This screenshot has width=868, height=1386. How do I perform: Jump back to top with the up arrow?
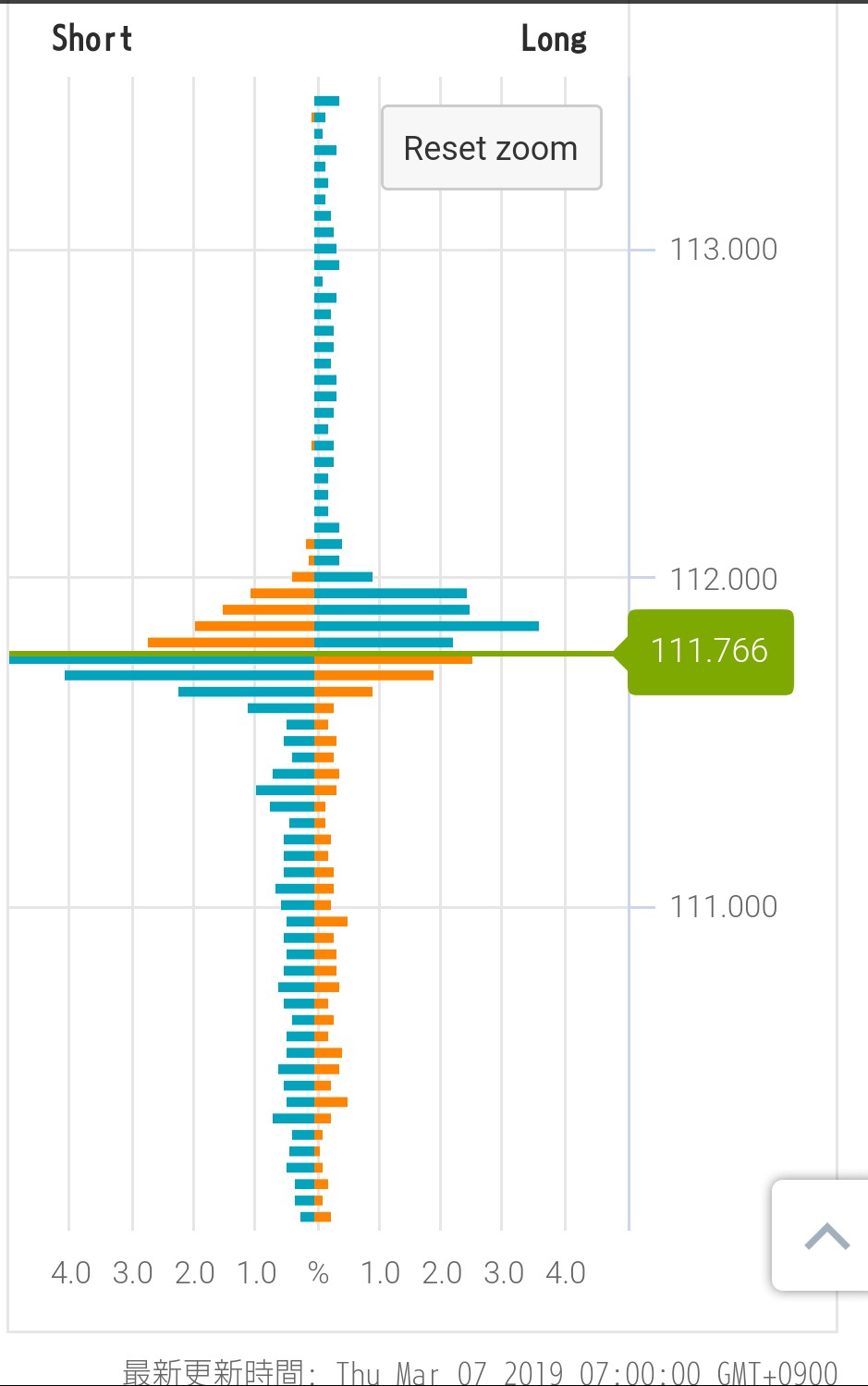coord(825,1236)
